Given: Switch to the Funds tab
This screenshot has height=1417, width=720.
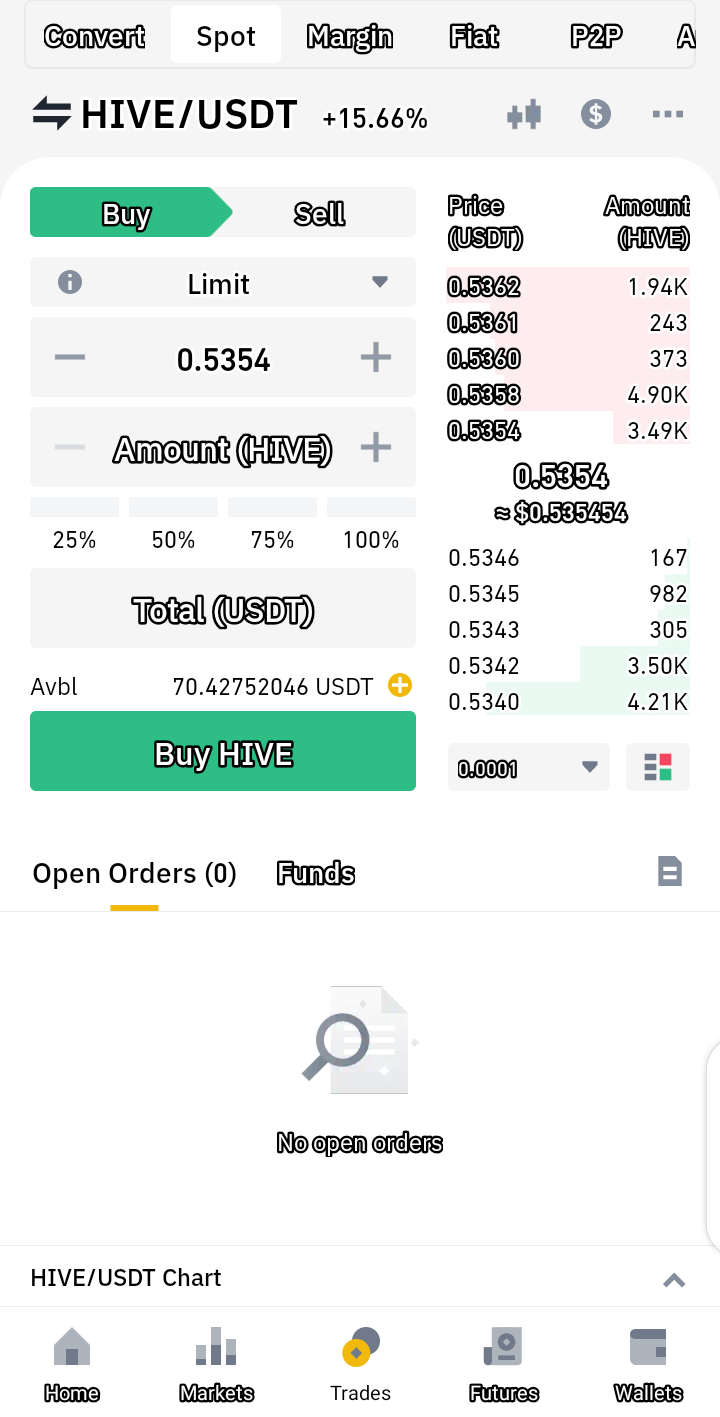Looking at the screenshot, I should (316, 874).
